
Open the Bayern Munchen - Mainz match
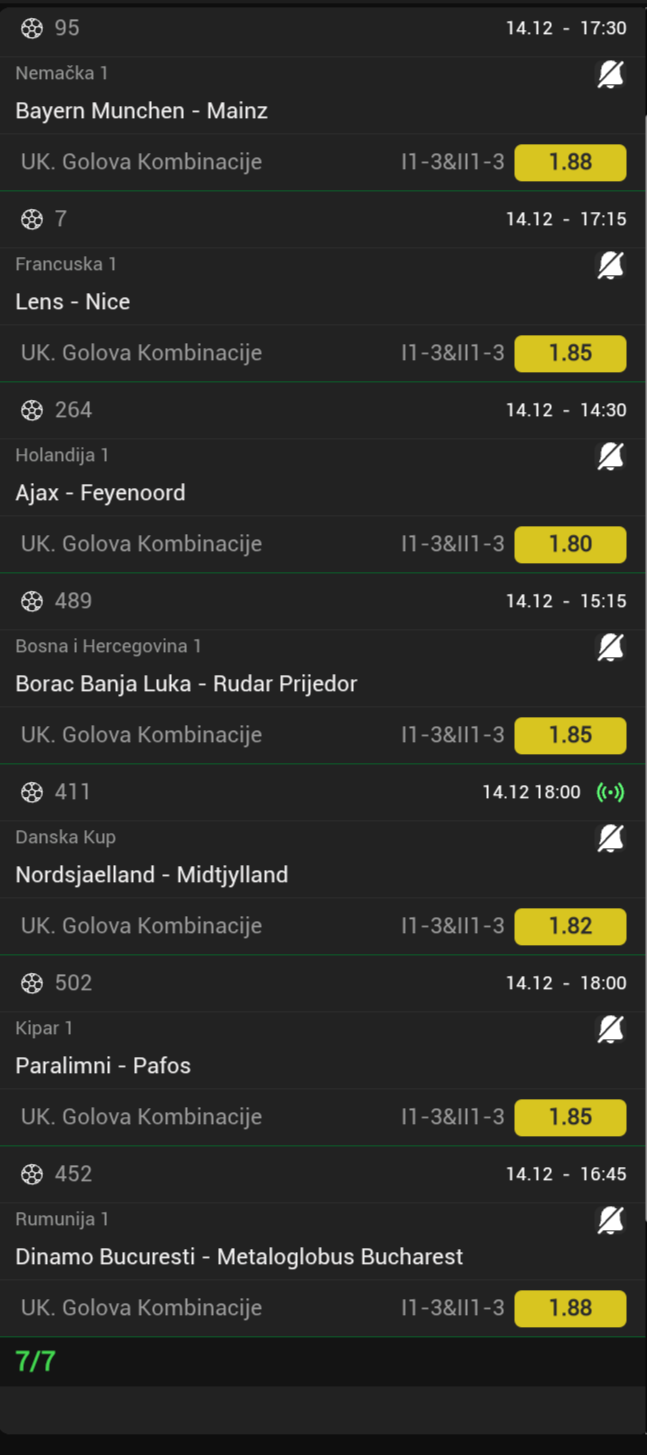click(x=141, y=111)
